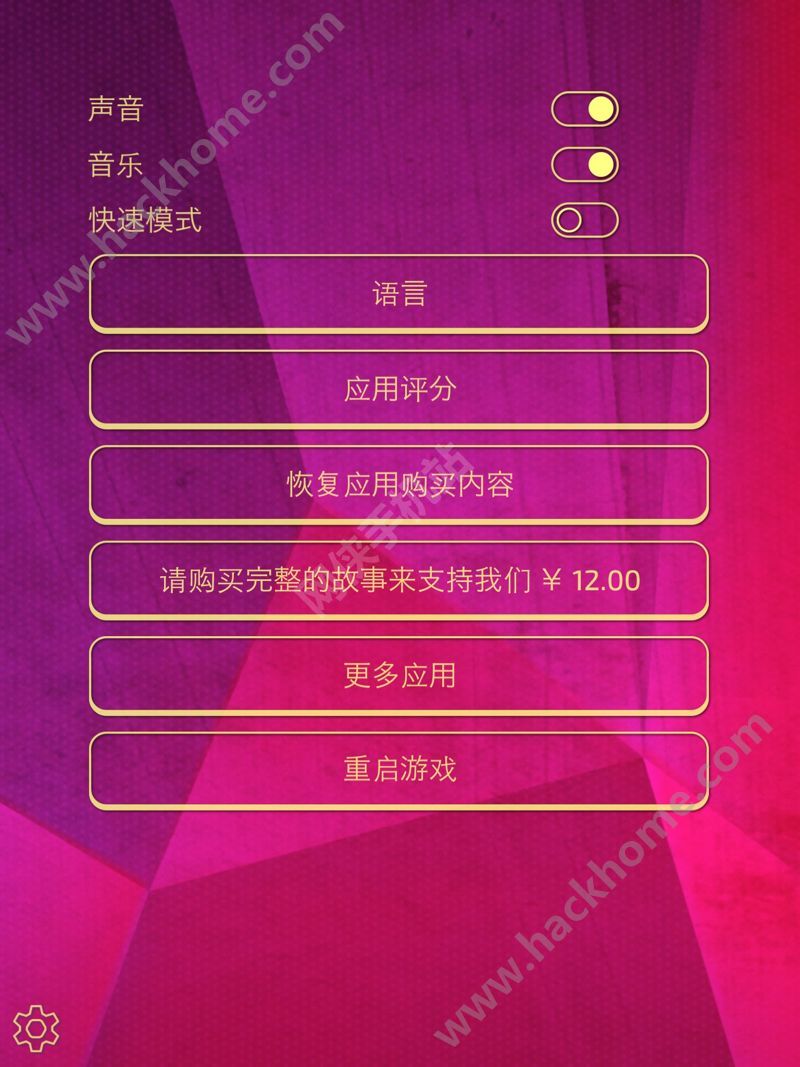The height and width of the screenshot is (1067, 800).
Task: Turn off the 声音 sound switch
Action: click(585, 109)
